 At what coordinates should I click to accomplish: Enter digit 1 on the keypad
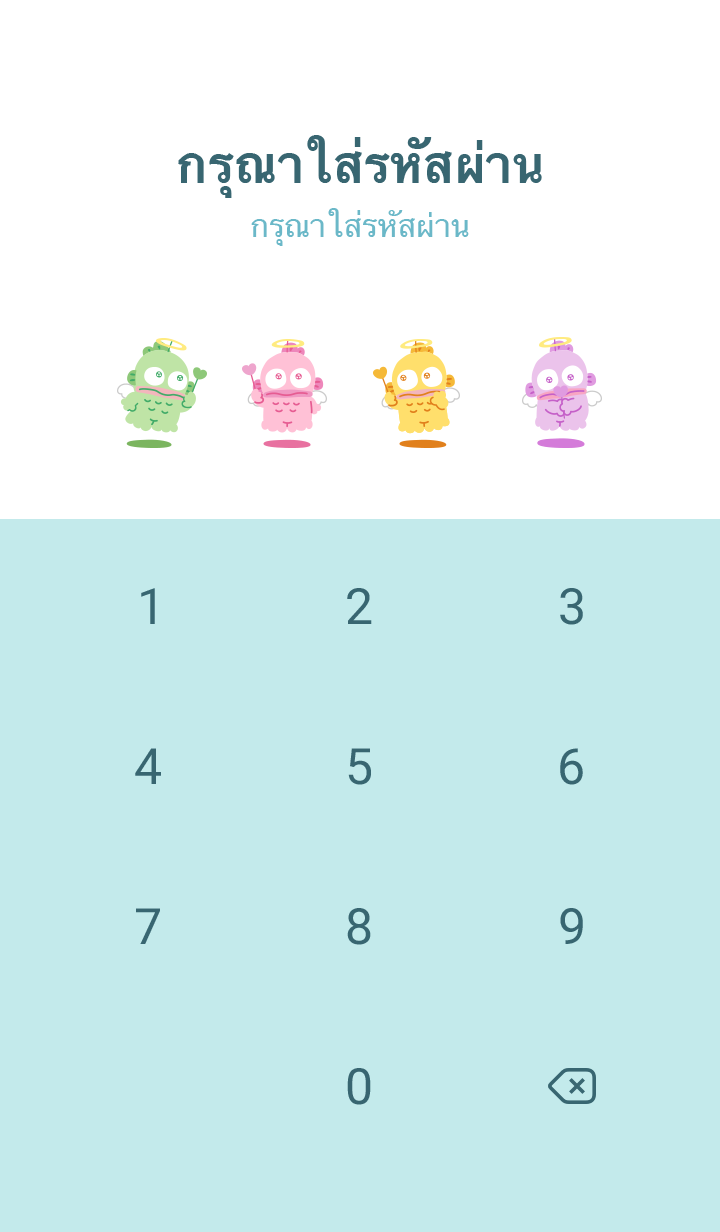click(149, 607)
